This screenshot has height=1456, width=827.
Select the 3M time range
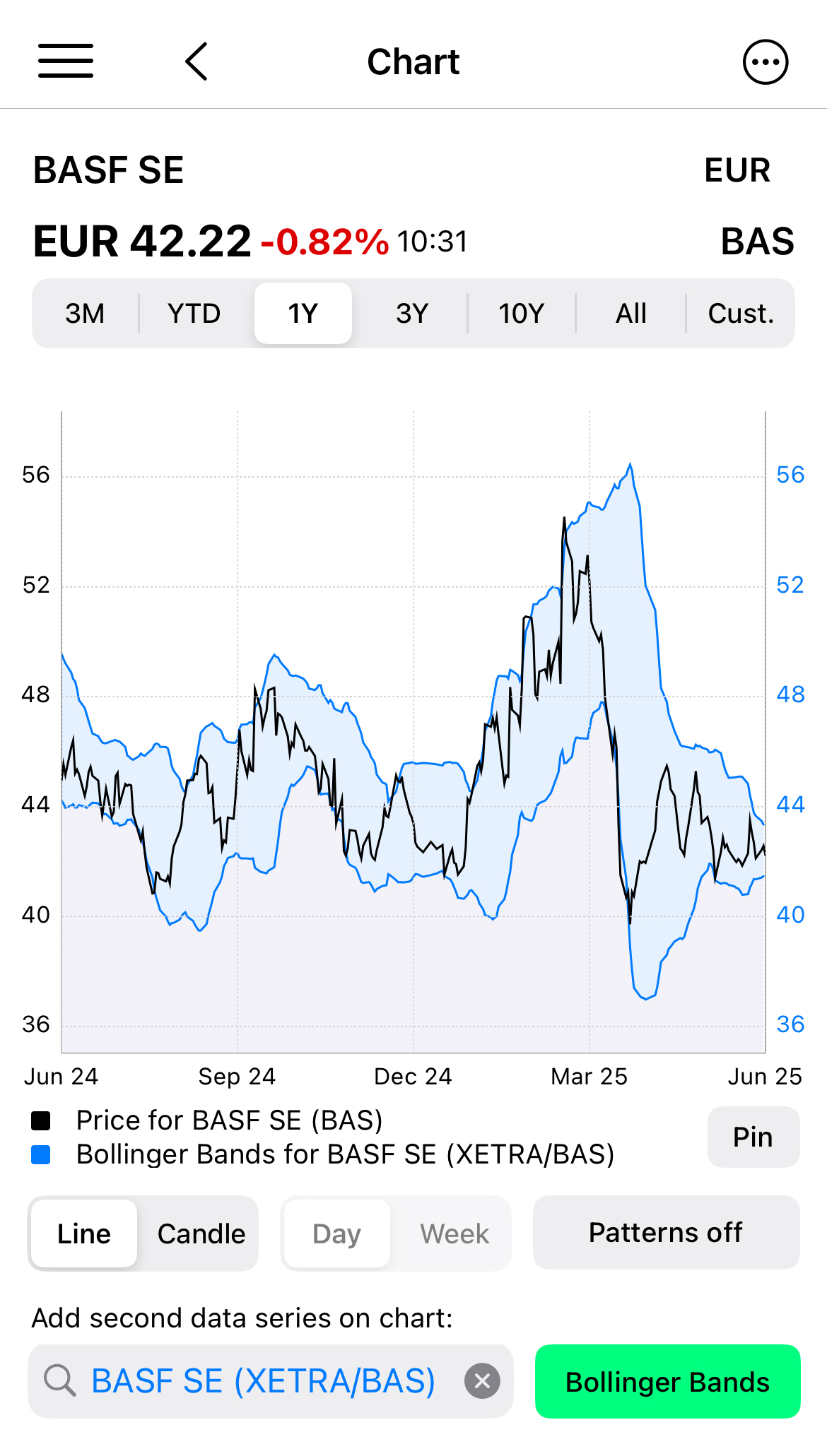[85, 314]
